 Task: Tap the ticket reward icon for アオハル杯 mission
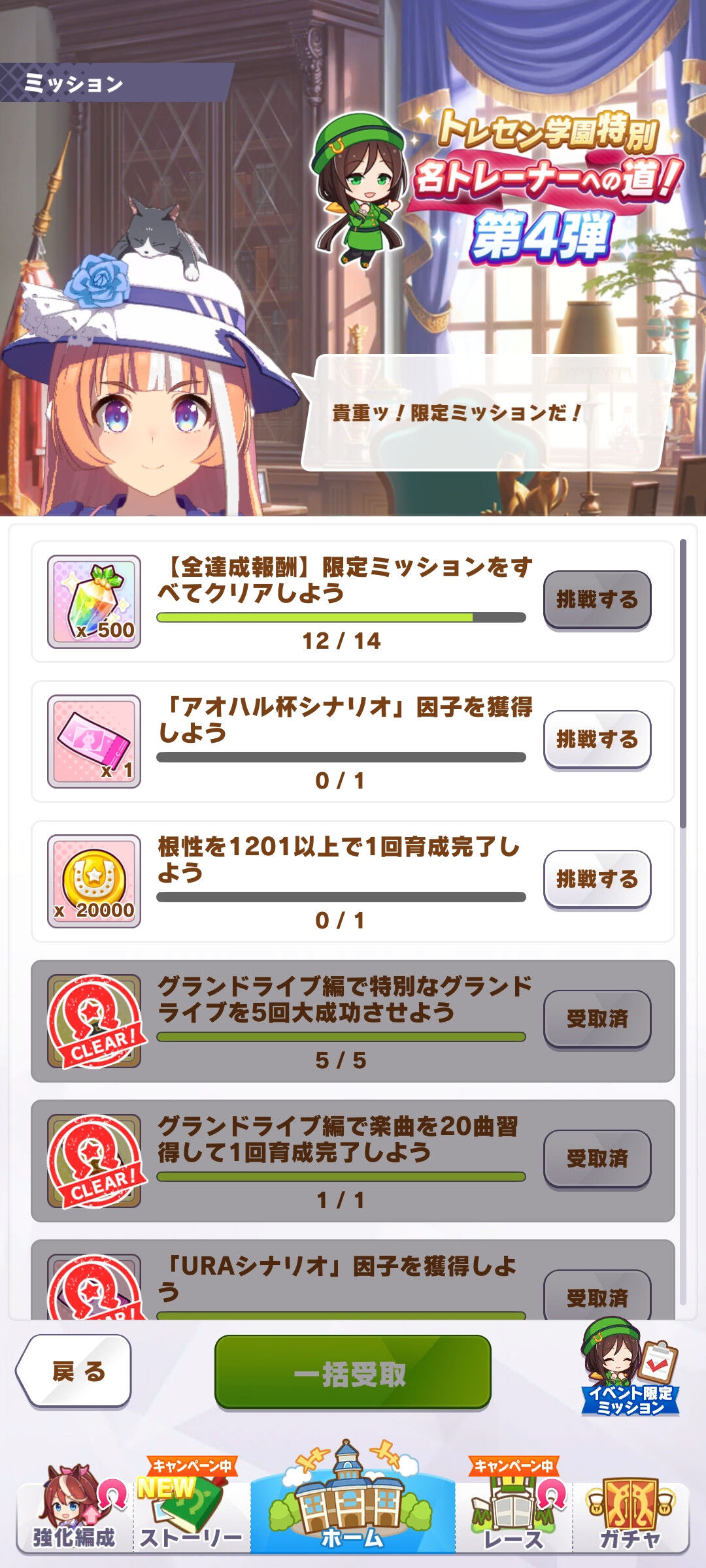94,741
